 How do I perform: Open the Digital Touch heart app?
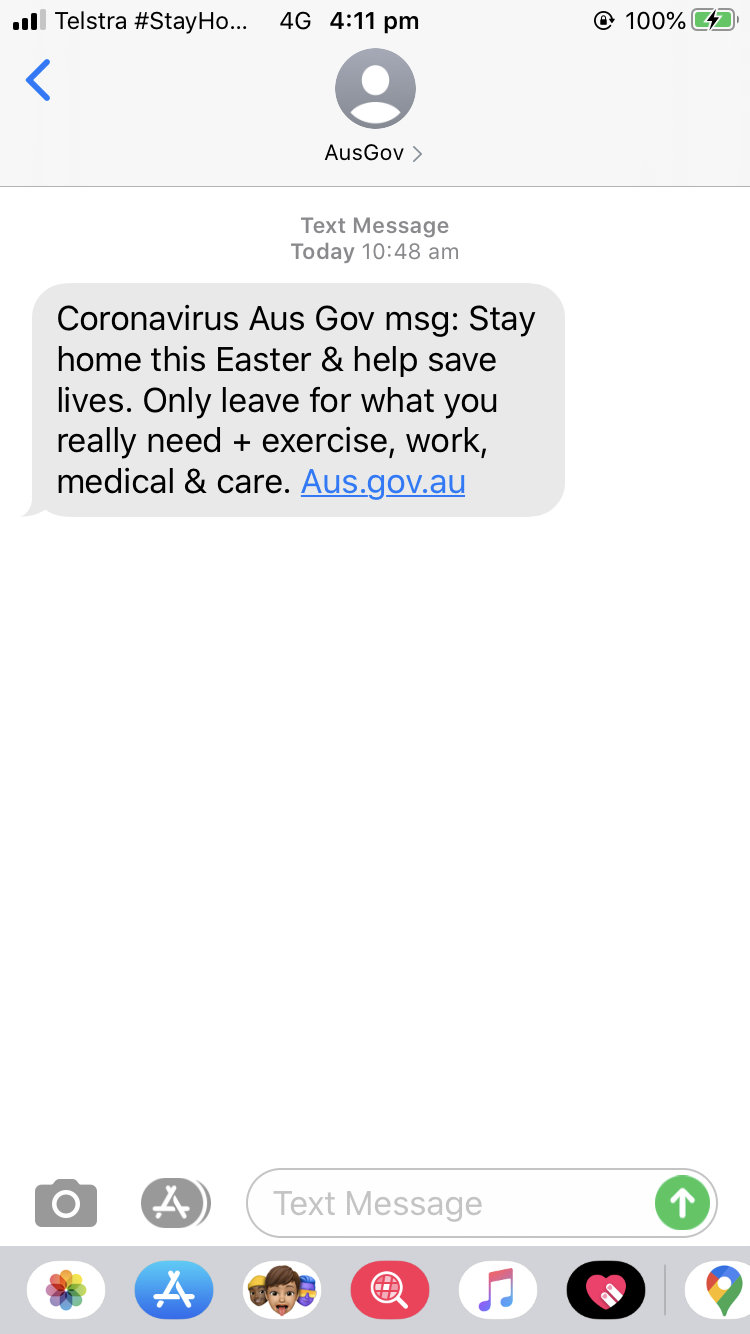tap(606, 1290)
